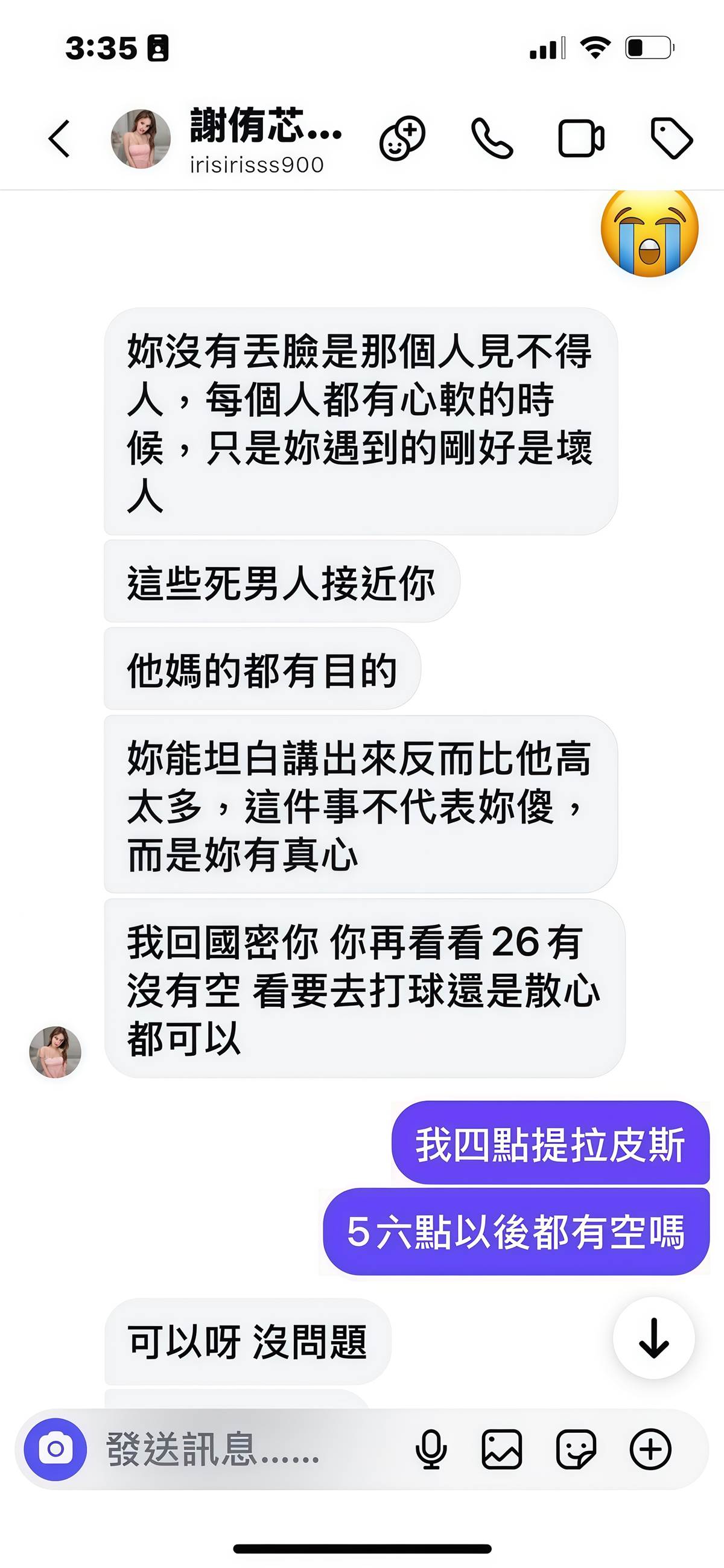
Task: Go back to the inbox list
Action: 59,139
